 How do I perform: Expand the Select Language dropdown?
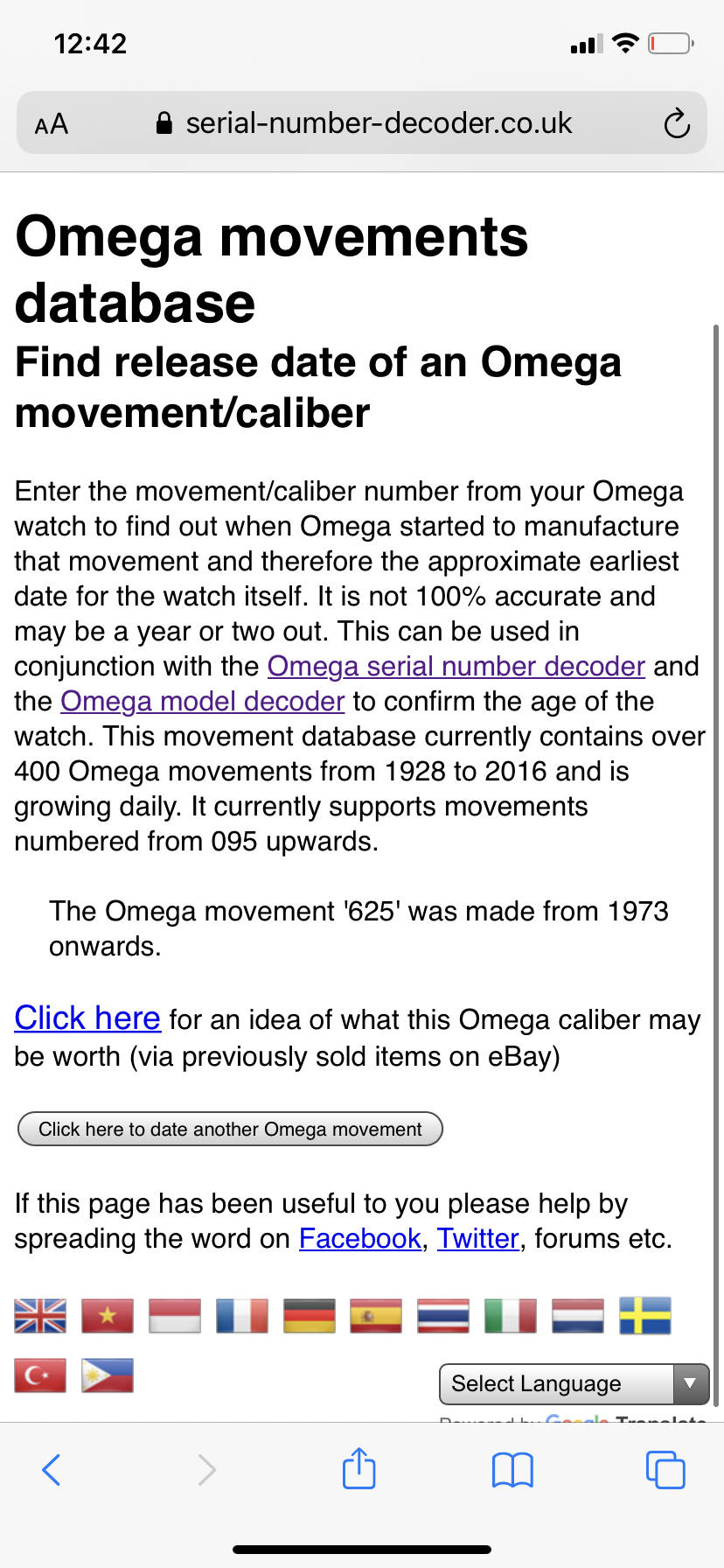[574, 1383]
